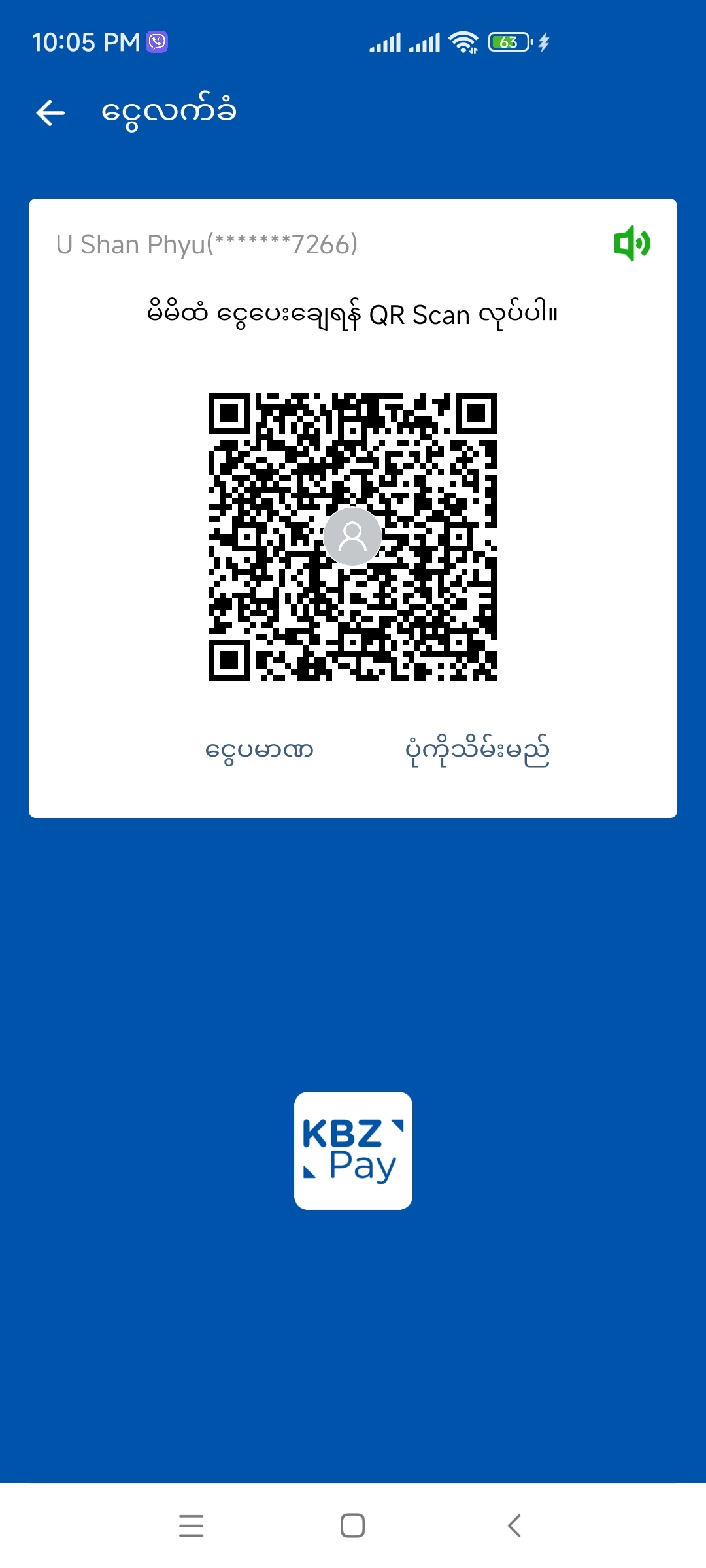The height and width of the screenshot is (1568, 706).
Task: Go to the home screen
Action: tap(353, 1526)
